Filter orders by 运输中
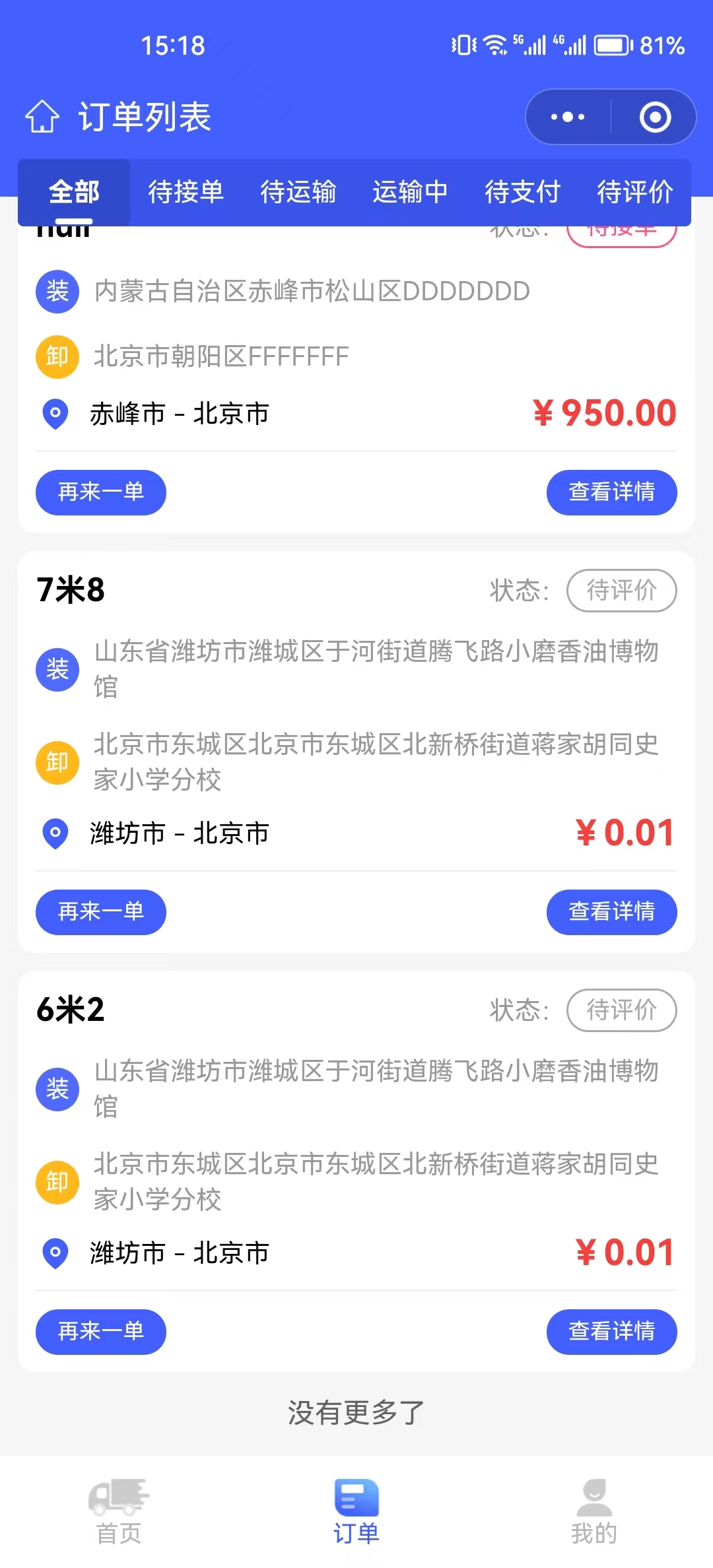The height and width of the screenshot is (1568, 713). tap(410, 192)
